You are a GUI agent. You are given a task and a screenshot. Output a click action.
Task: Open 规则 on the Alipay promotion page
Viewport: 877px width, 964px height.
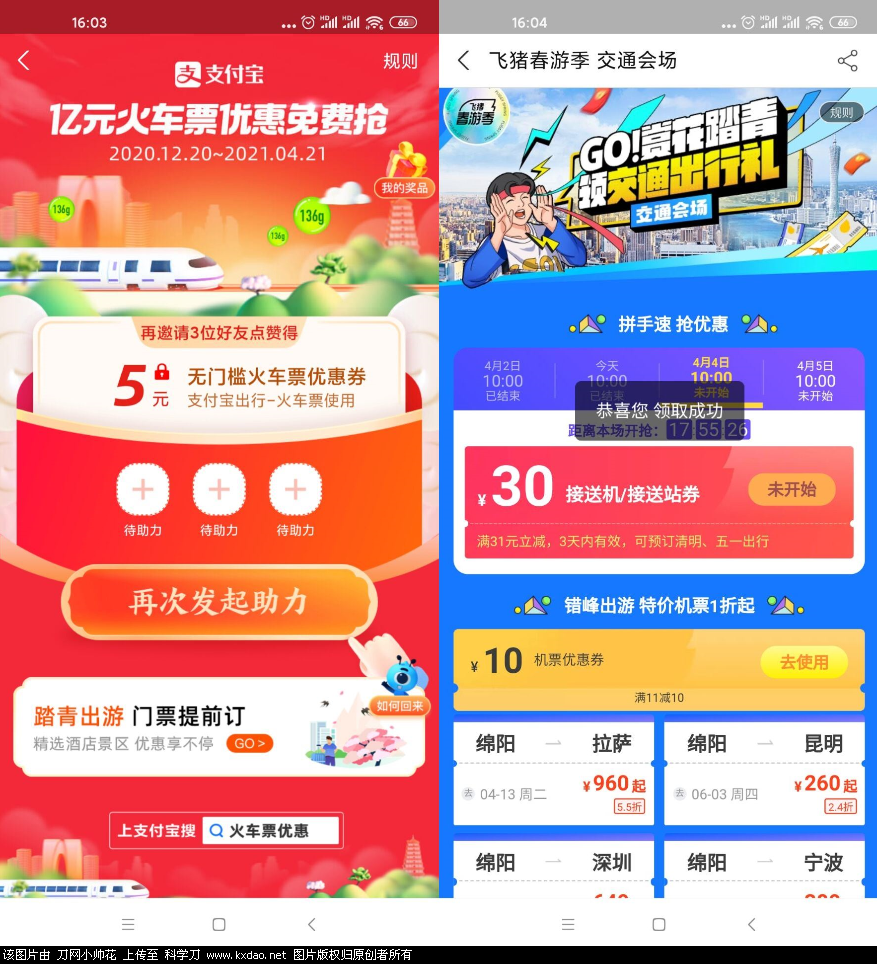point(400,61)
